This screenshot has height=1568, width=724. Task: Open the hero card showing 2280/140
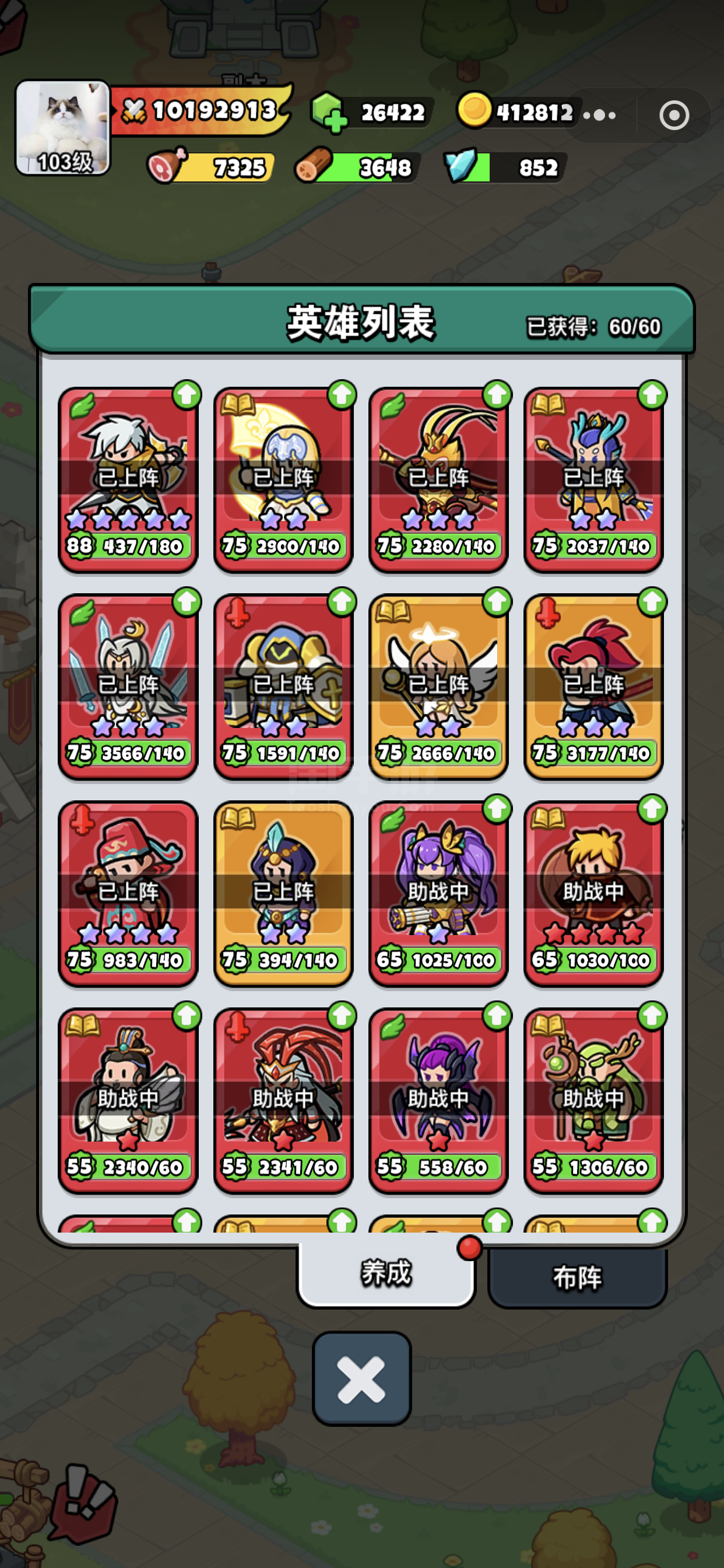tap(438, 480)
